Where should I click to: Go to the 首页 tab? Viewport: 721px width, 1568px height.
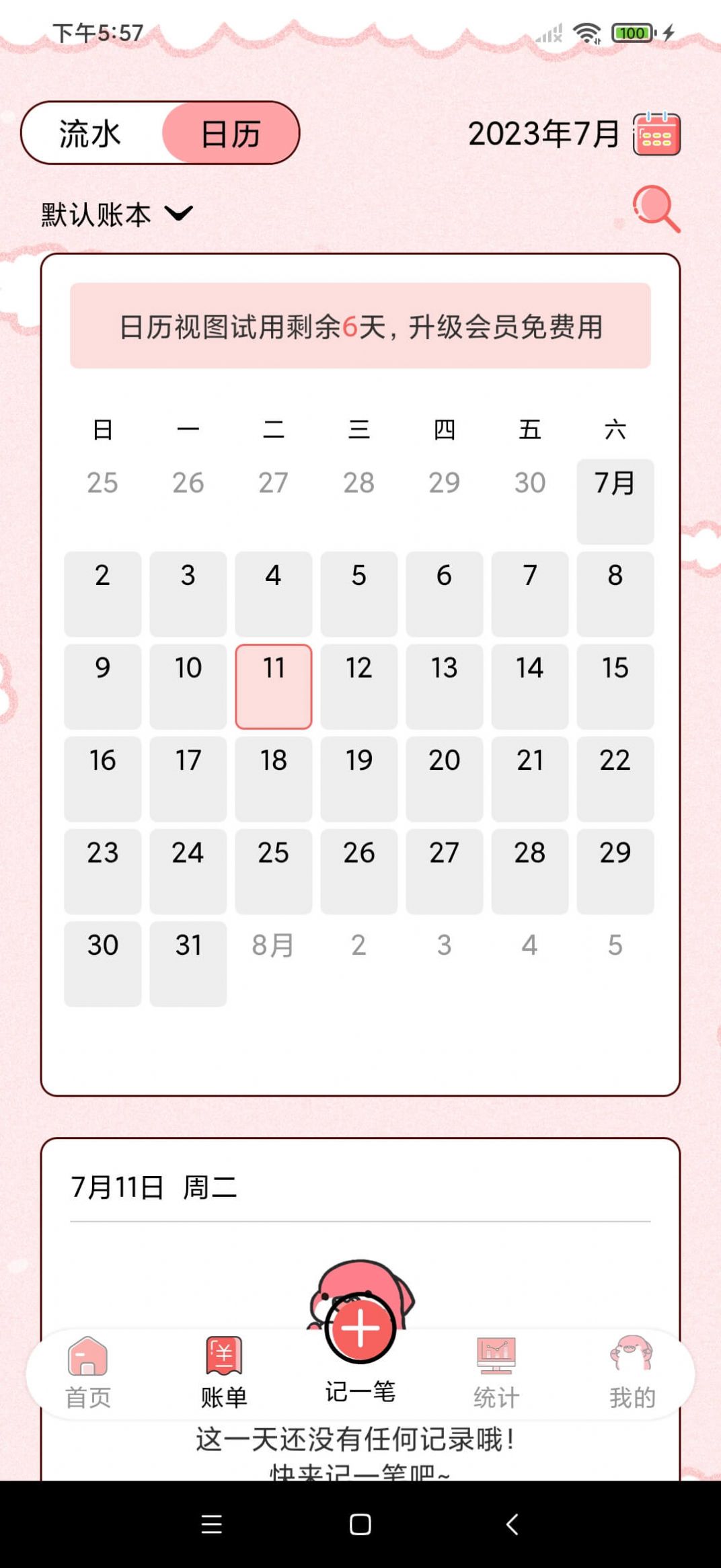click(87, 1373)
